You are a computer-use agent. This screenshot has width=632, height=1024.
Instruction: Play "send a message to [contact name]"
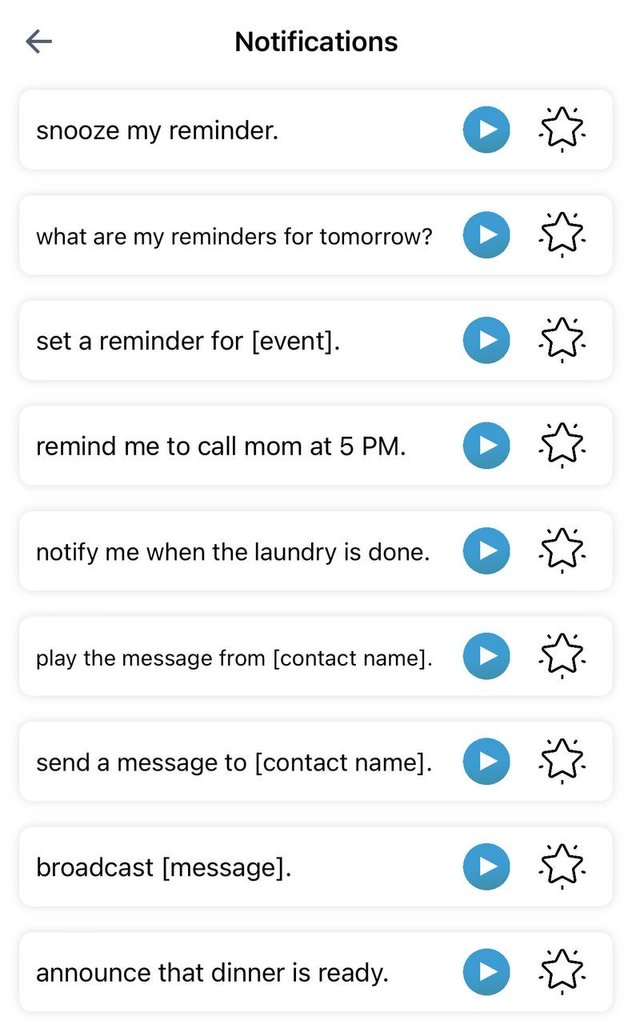click(x=486, y=761)
